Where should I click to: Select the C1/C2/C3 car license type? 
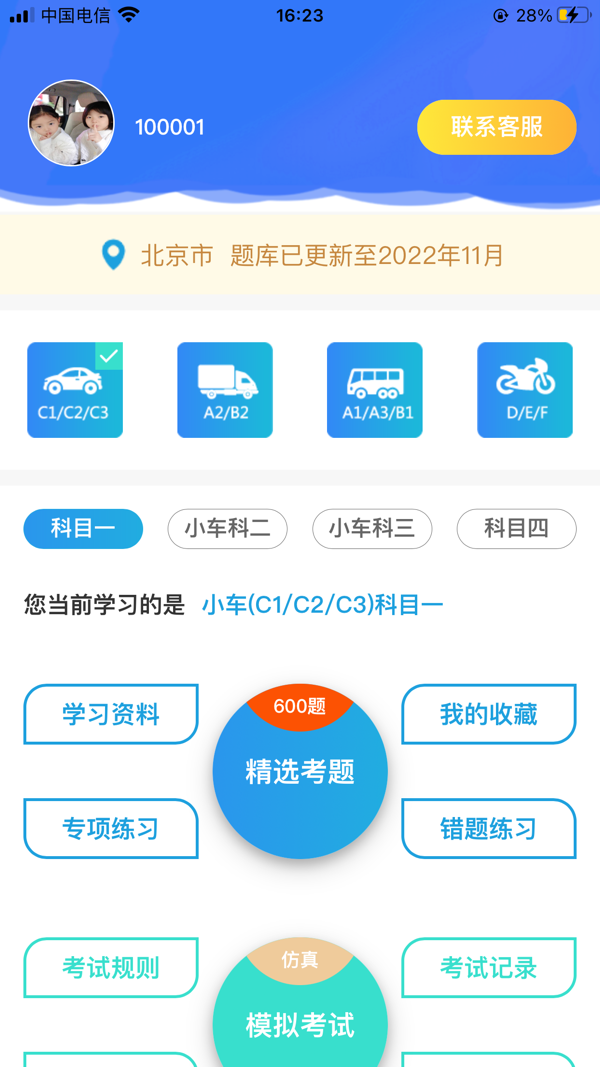point(75,390)
